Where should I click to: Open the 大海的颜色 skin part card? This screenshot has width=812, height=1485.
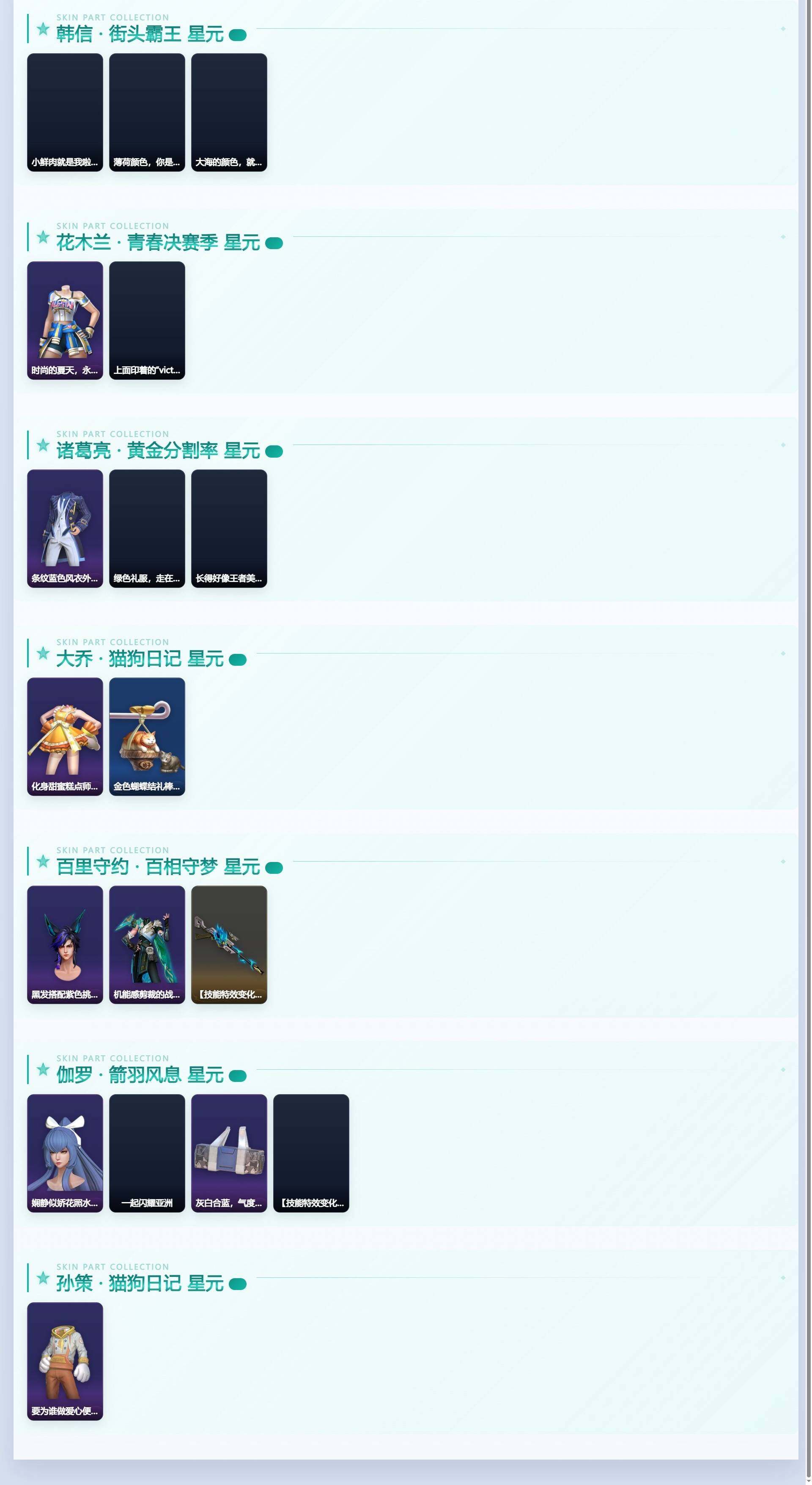click(x=229, y=113)
